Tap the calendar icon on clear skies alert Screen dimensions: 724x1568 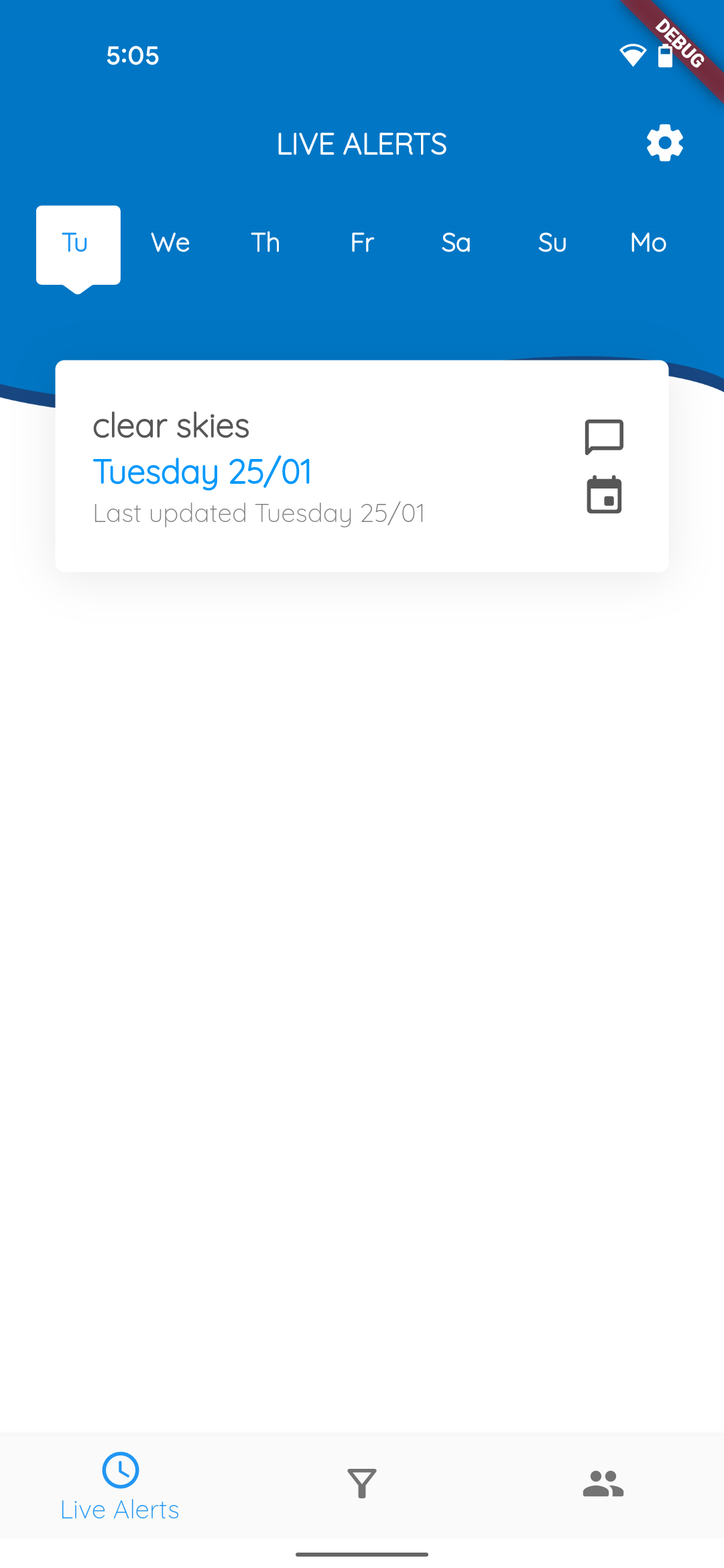coord(604,495)
